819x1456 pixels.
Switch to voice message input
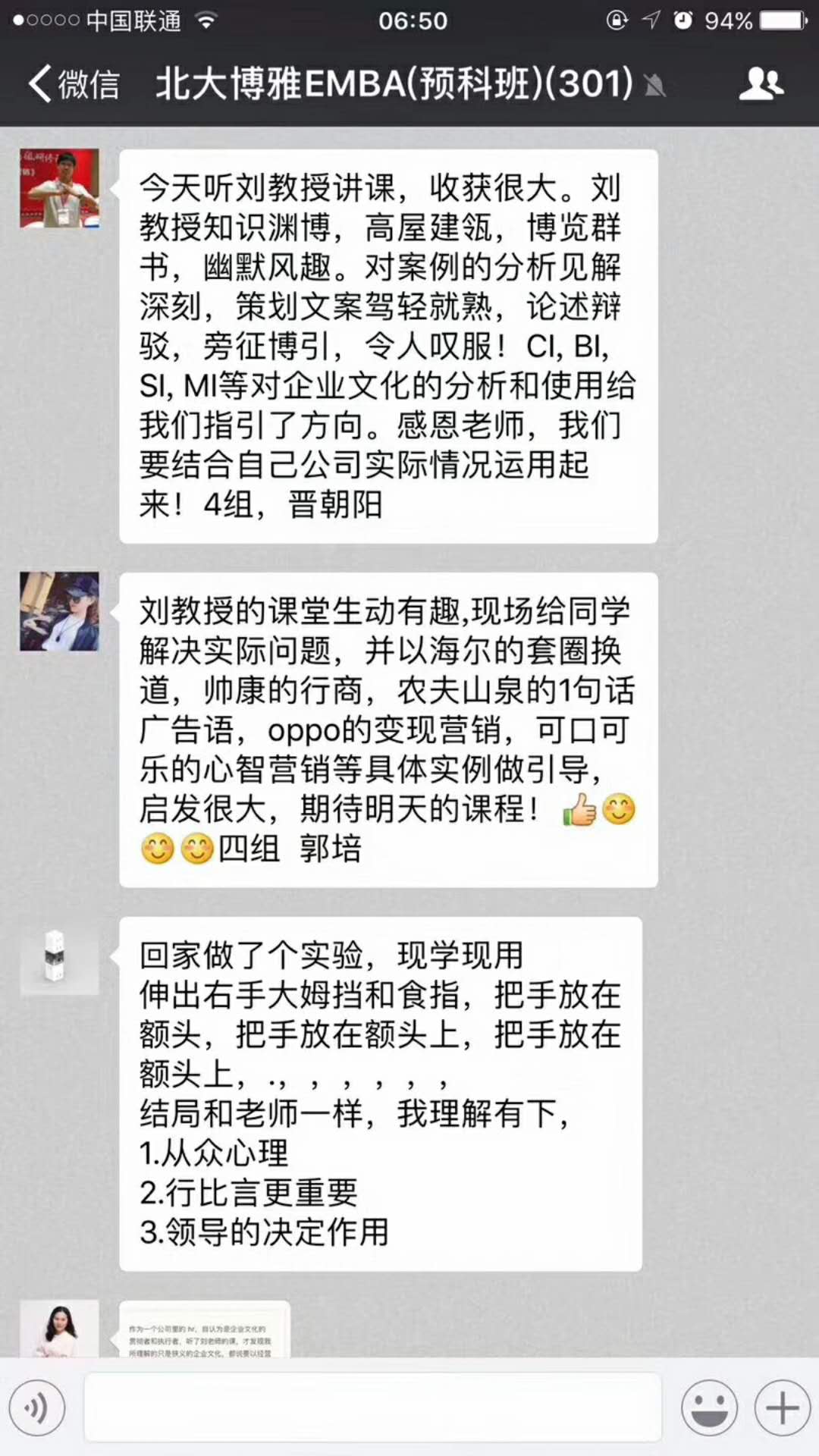(37, 1407)
